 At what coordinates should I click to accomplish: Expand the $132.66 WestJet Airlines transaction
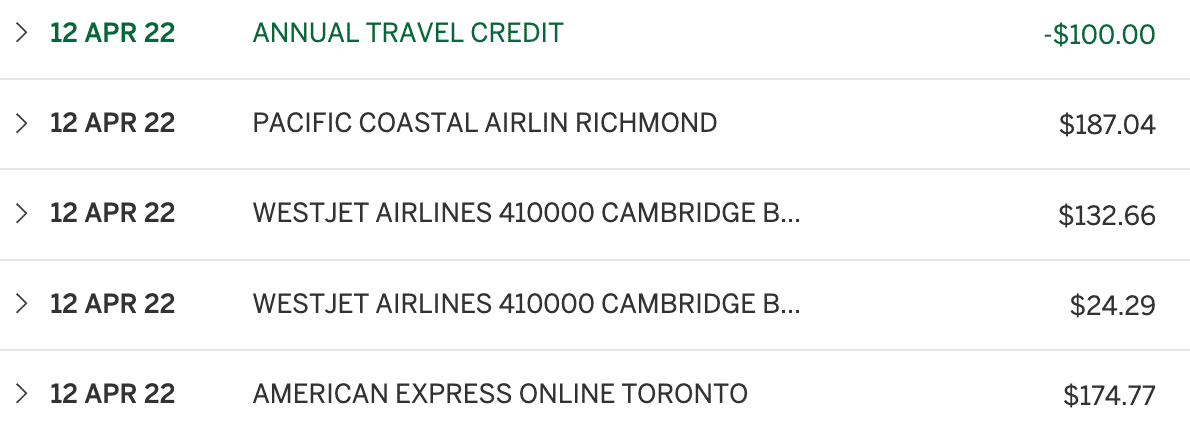tap(22, 213)
